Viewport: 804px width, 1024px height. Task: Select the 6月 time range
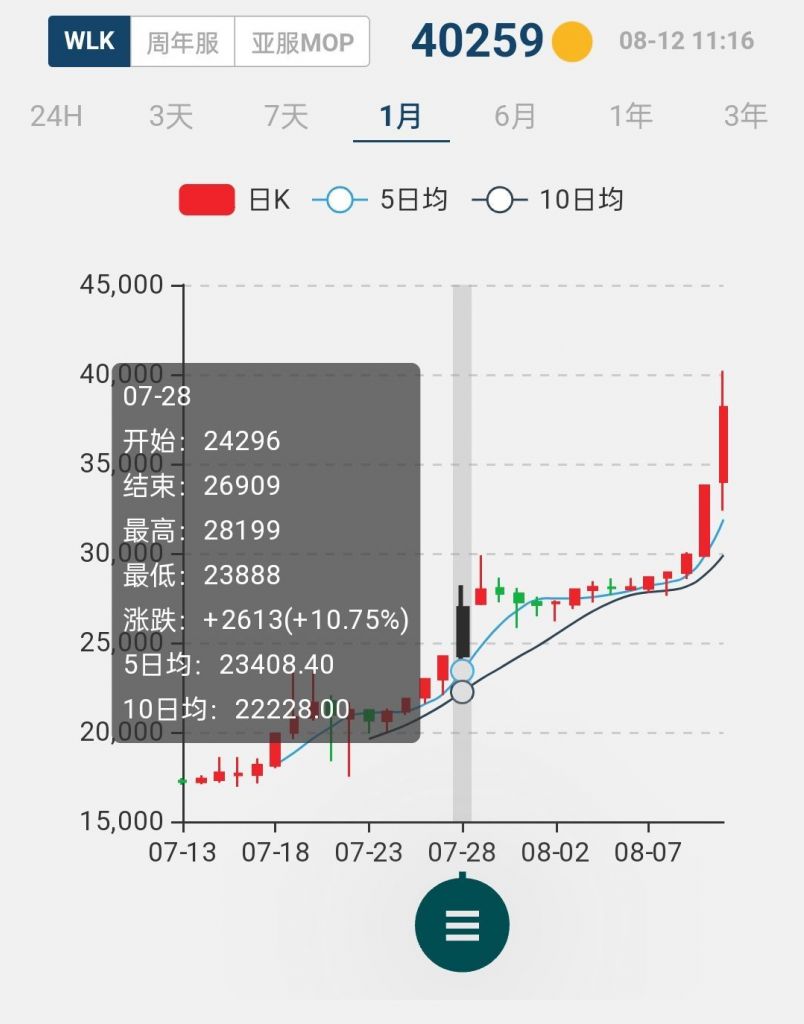[514, 117]
